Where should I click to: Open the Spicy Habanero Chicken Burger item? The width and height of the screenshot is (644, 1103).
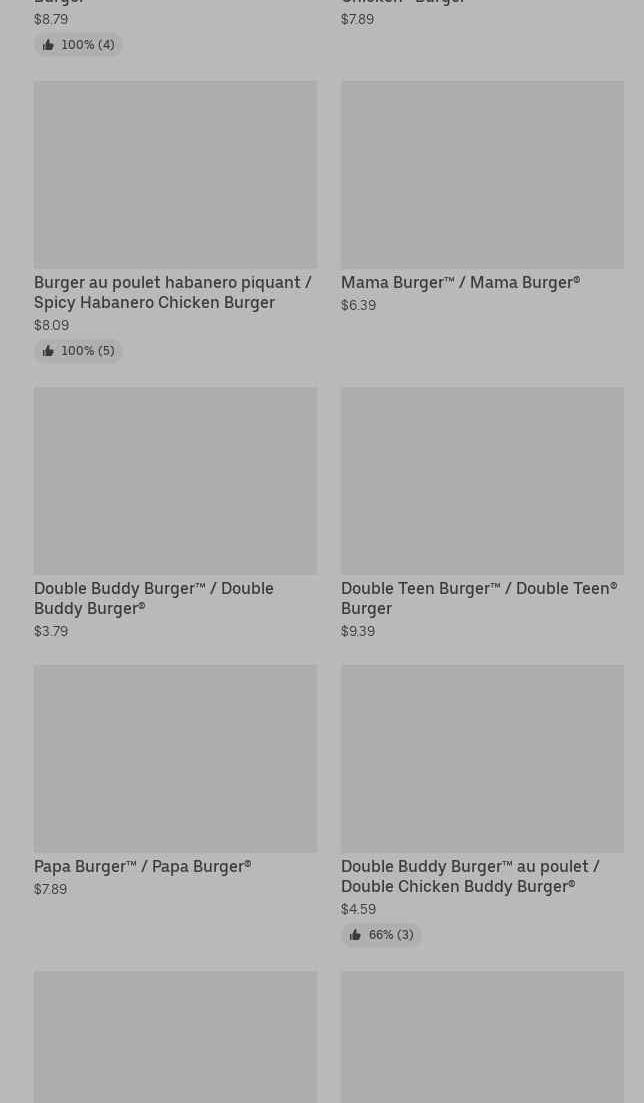[x=174, y=292]
